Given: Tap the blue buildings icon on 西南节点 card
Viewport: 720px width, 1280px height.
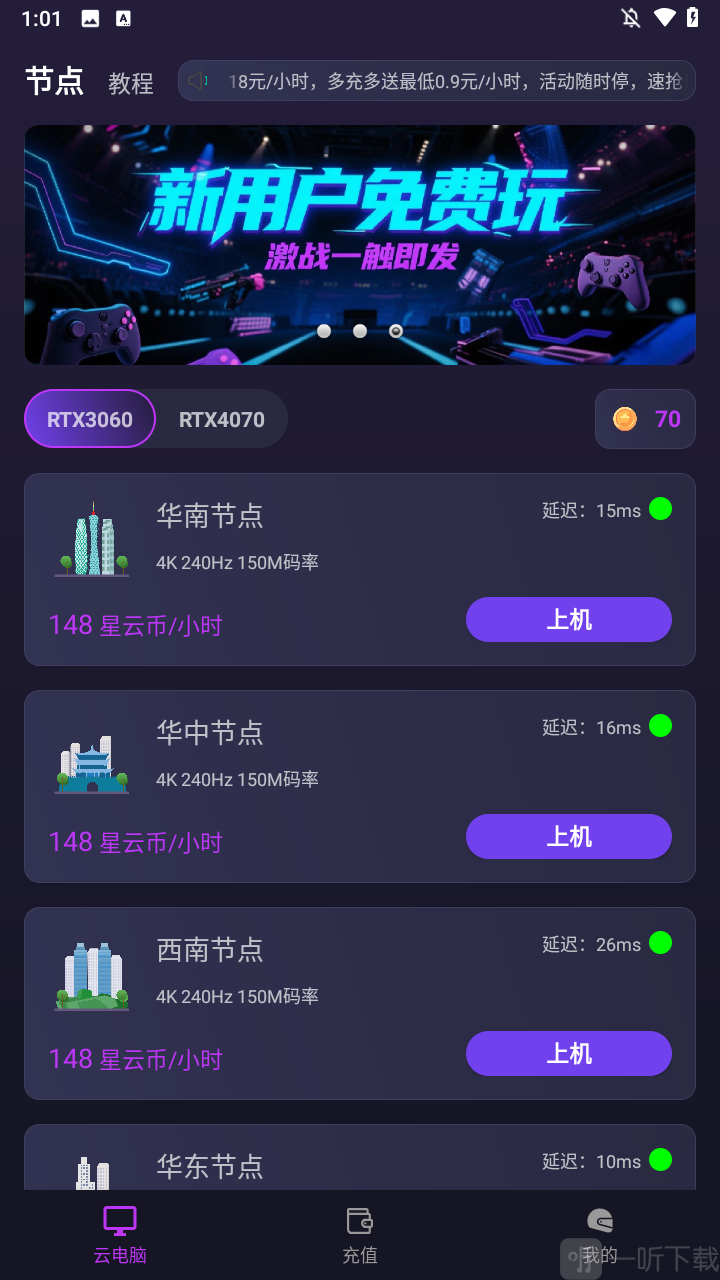Looking at the screenshot, I should tap(92, 971).
